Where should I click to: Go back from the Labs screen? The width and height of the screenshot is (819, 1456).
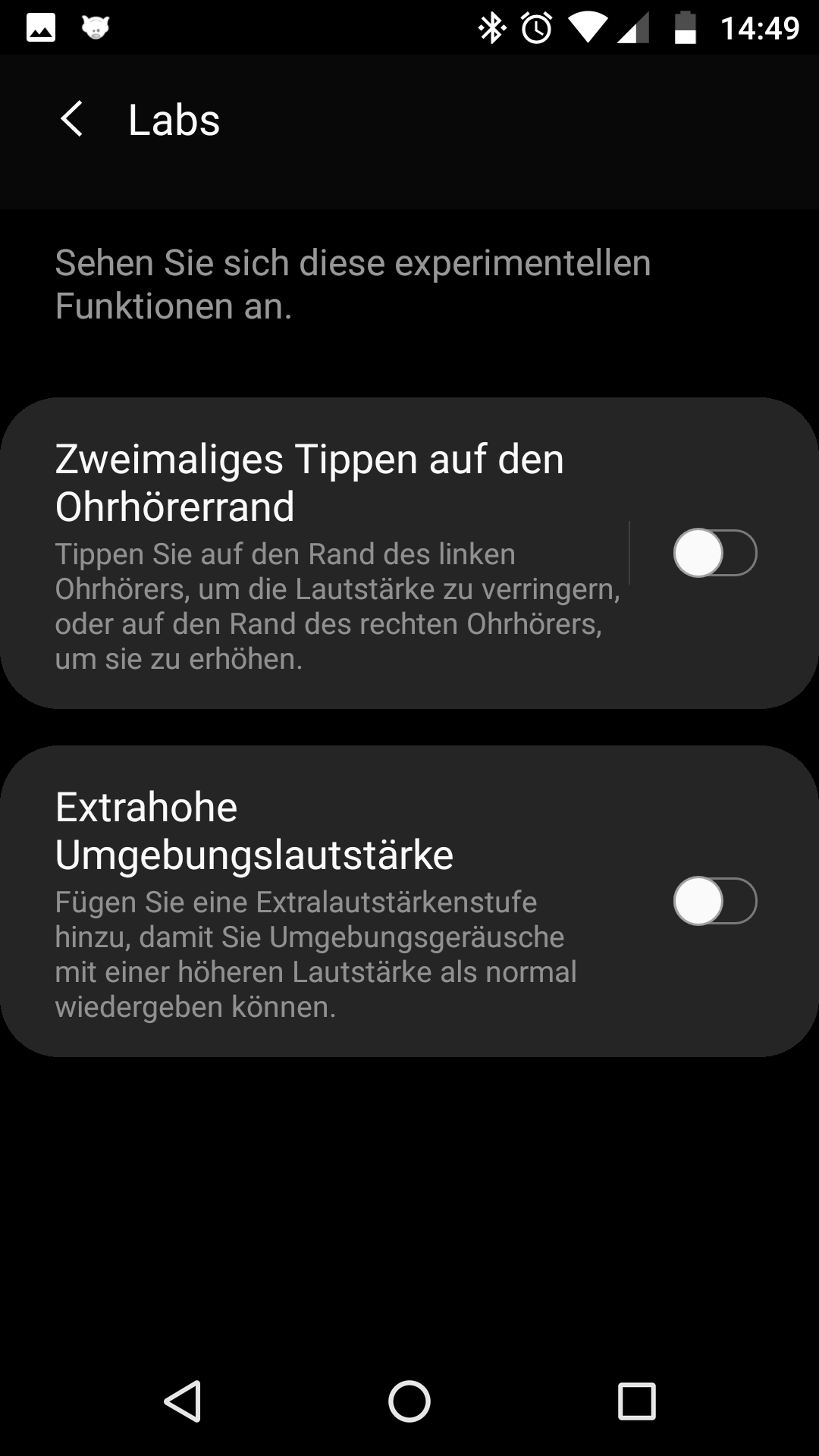[x=71, y=120]
